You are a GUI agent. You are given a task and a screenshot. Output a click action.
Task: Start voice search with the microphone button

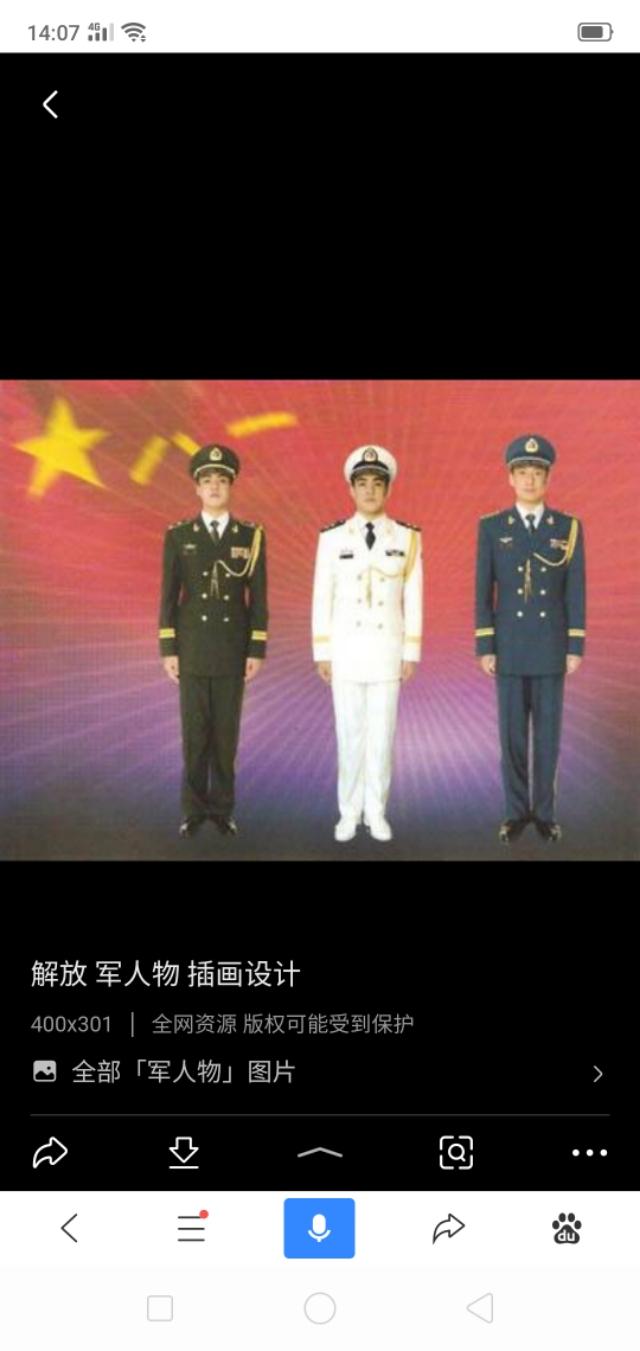[x=319, y=1228]
